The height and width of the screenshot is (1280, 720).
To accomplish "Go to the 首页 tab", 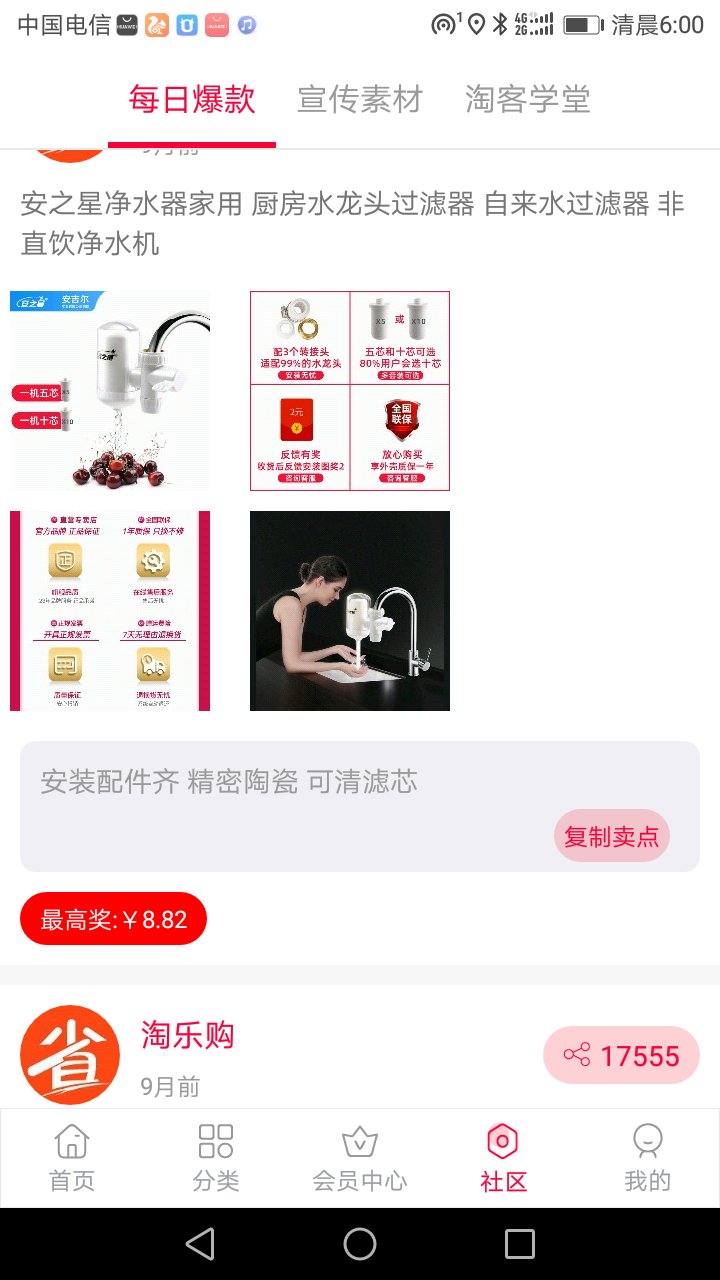I will (72, 1158).
